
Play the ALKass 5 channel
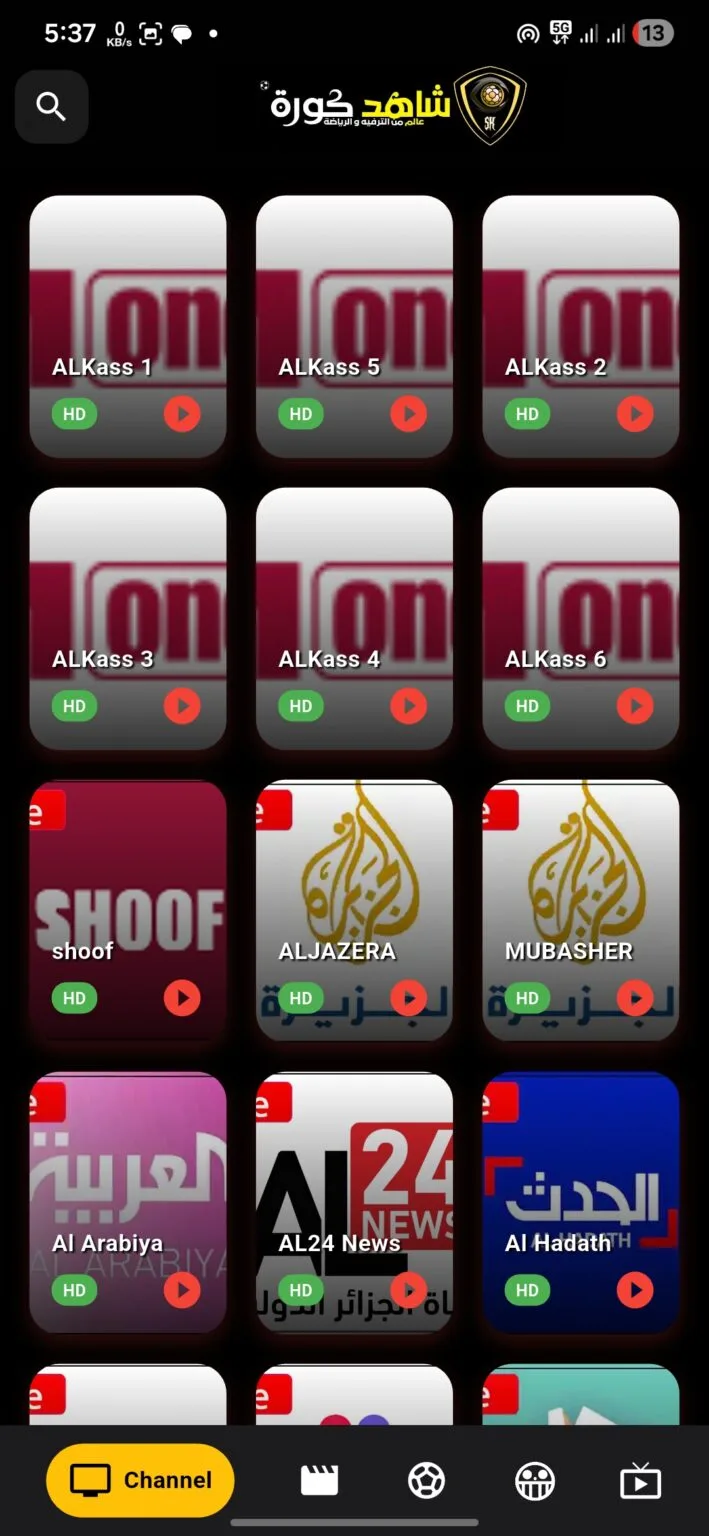coord(408,413)
